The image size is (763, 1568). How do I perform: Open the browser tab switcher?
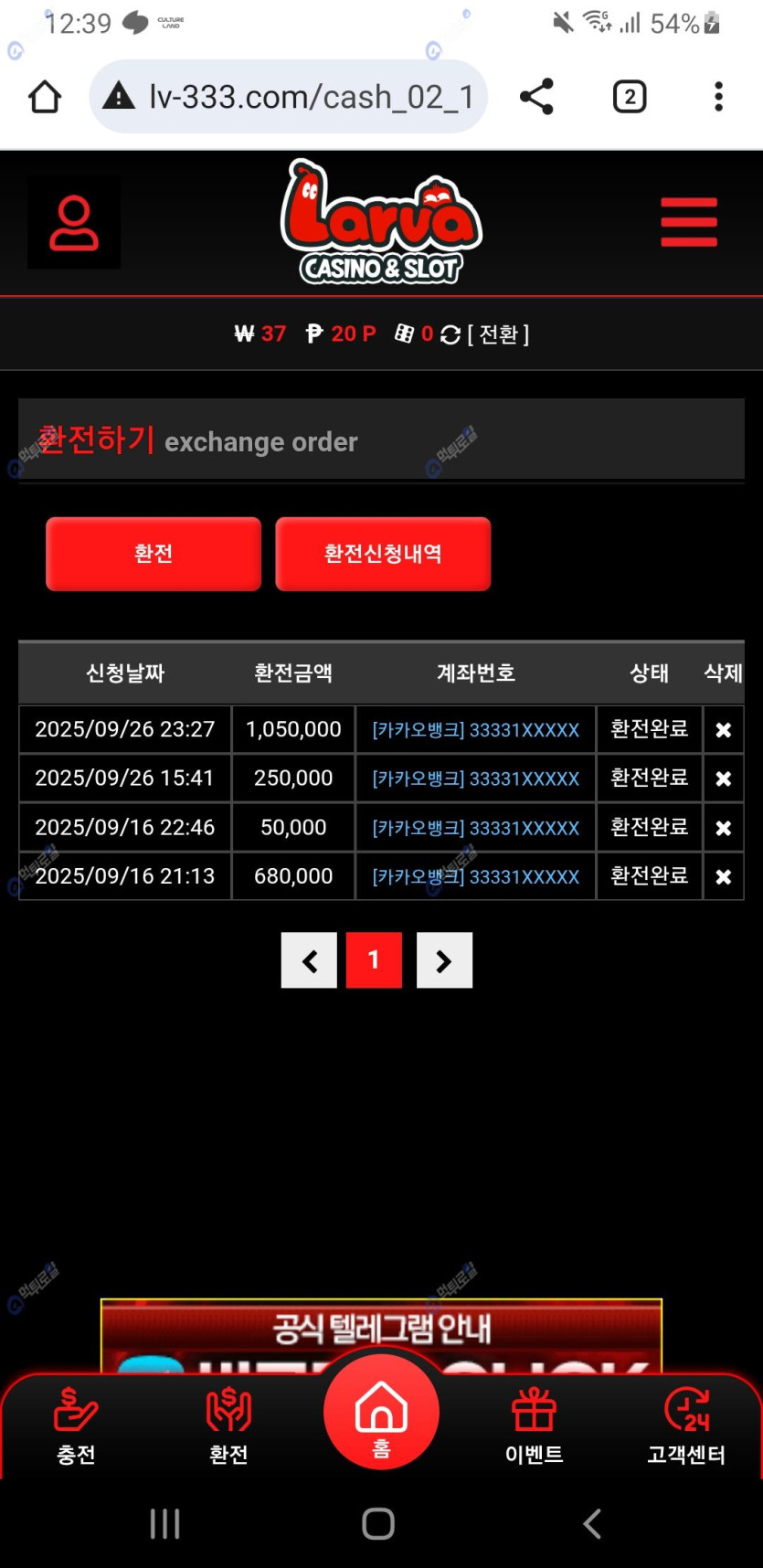pyautogui.click(x=629, y=97)
